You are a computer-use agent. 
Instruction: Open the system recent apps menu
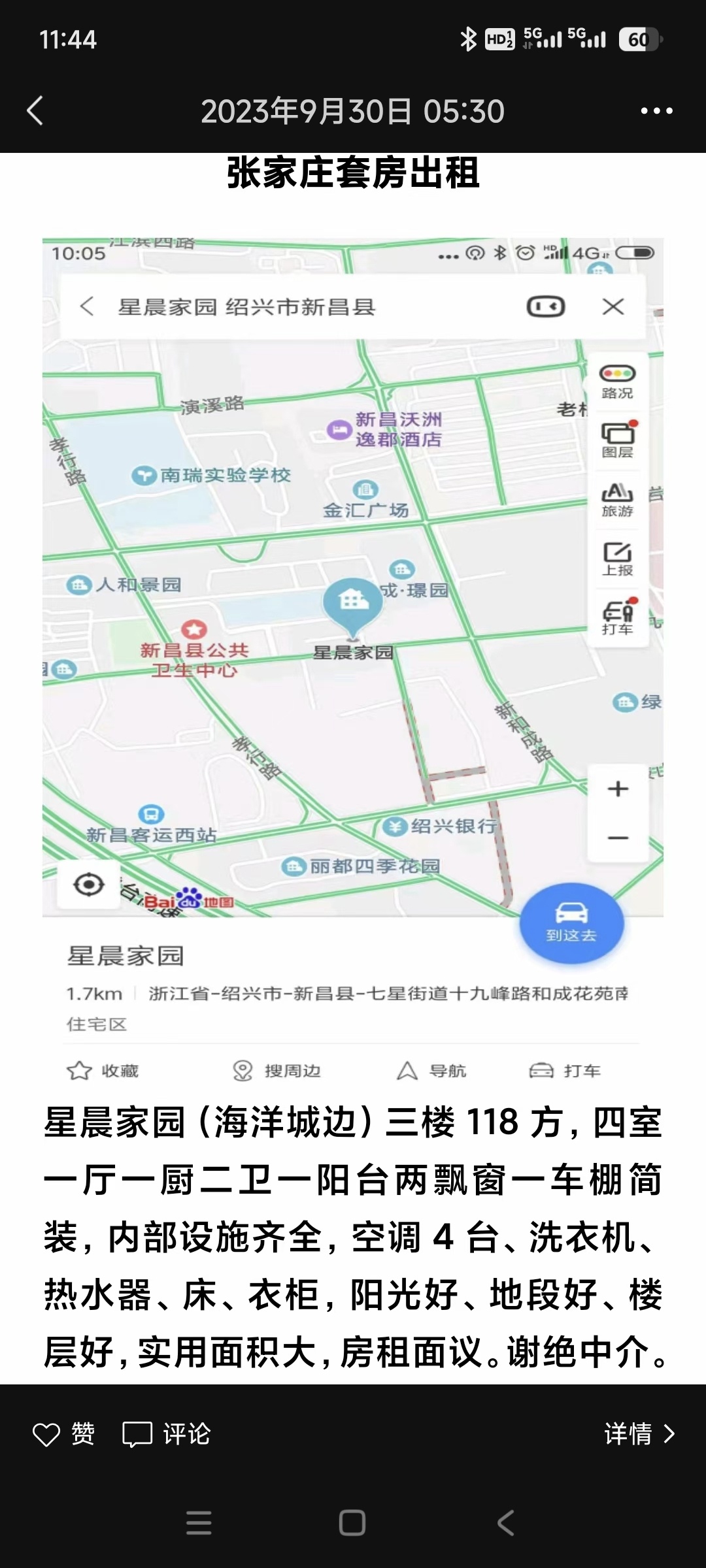199,1523
